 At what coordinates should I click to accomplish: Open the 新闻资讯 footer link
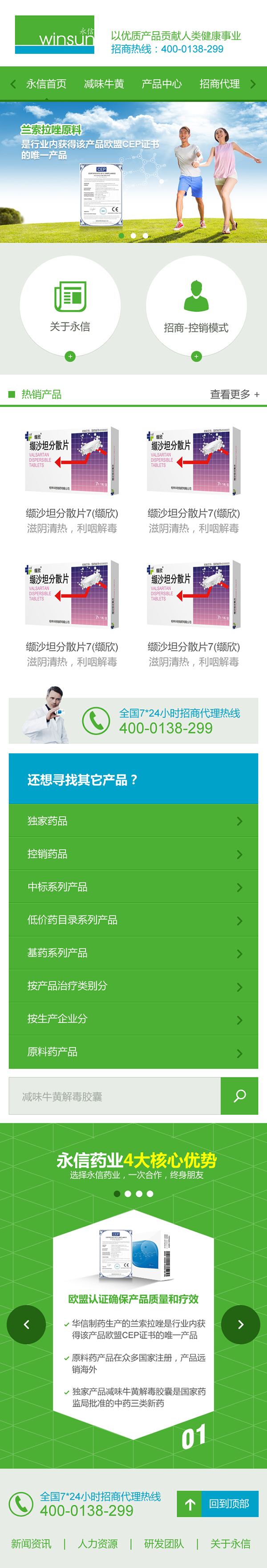pos(31,1544)
